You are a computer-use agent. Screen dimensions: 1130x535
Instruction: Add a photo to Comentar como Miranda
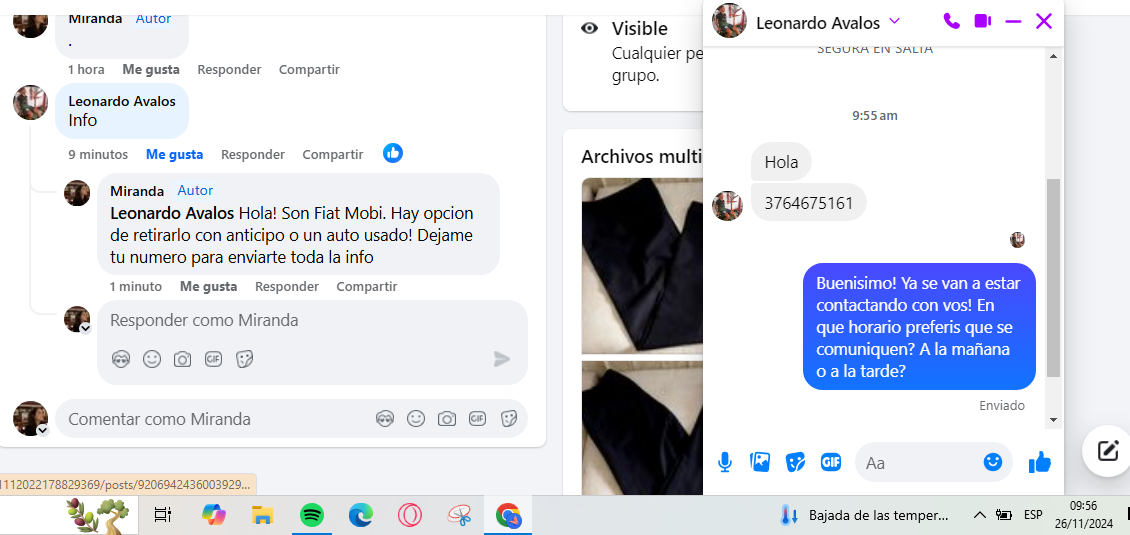click(x=447, y=419)
